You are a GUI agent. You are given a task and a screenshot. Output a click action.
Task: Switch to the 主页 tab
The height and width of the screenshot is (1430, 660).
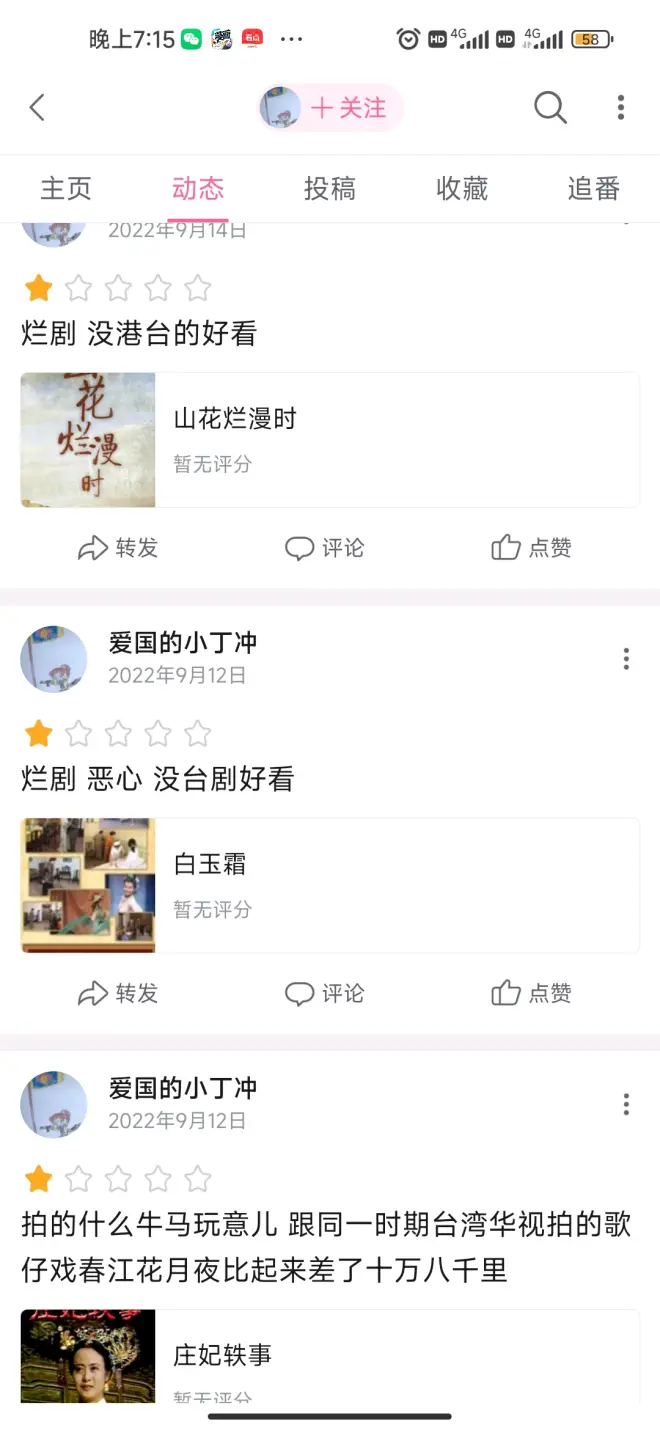tap(66, 189)
